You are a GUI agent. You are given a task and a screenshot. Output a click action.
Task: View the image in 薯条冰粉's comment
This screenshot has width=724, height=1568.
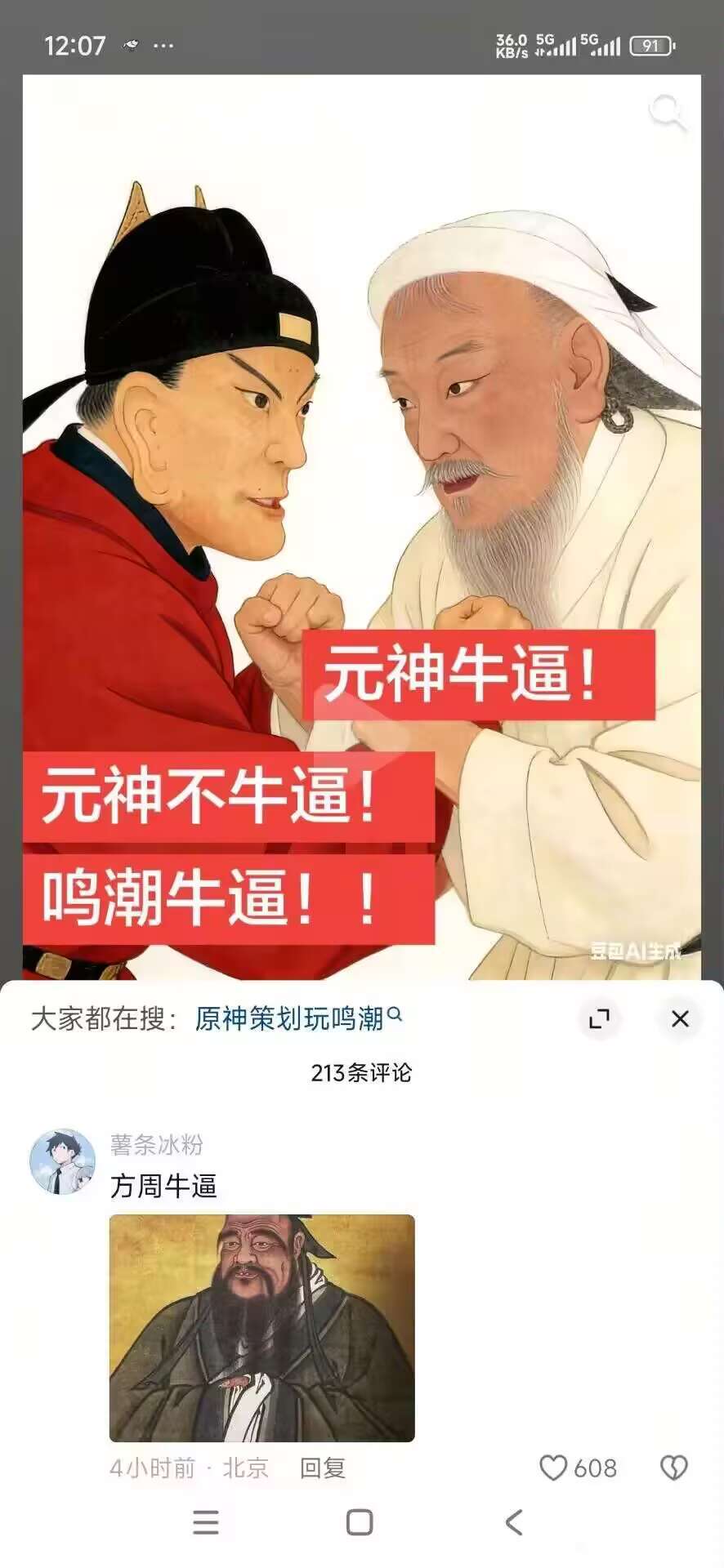(x=262, y=1328)
